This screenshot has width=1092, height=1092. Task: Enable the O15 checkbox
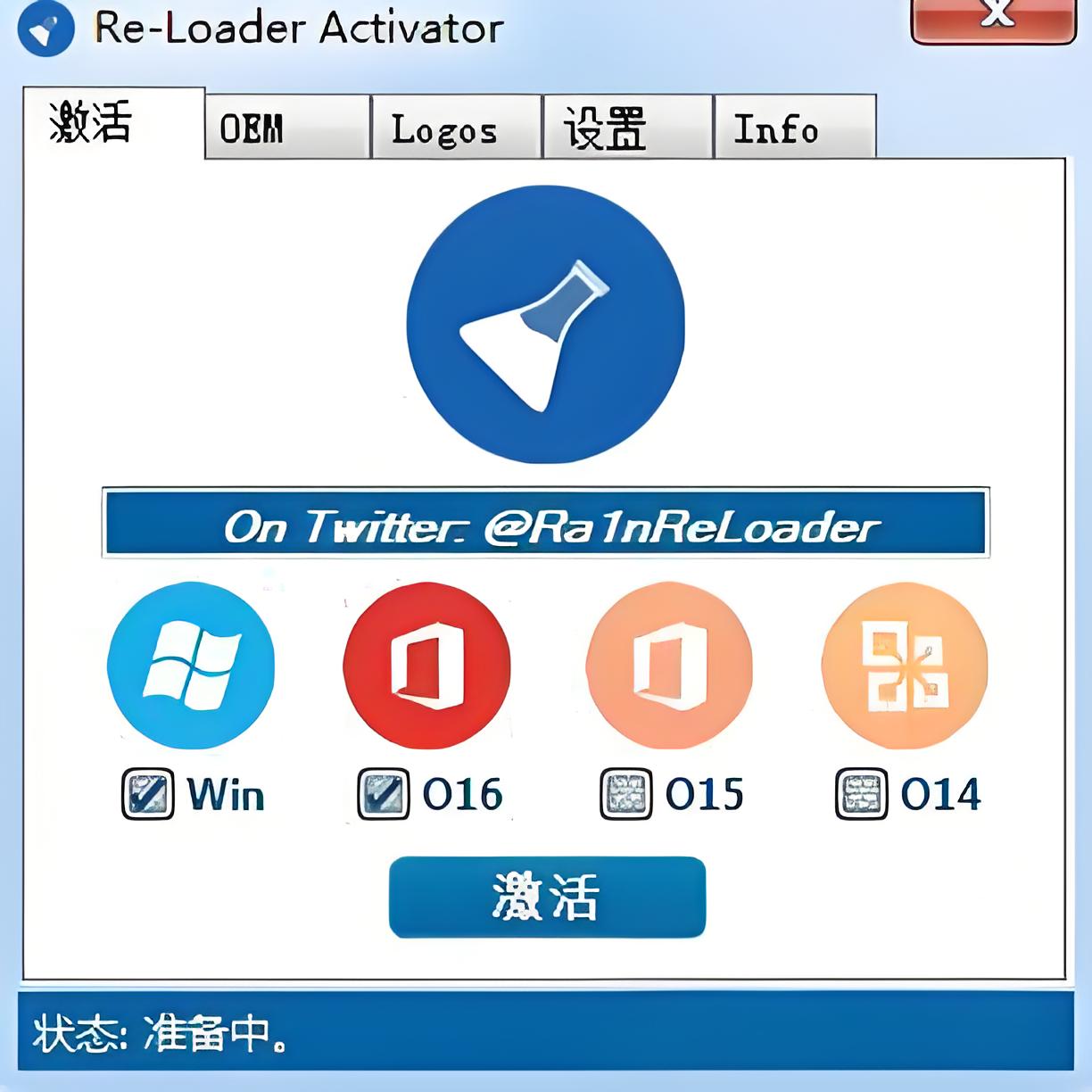click(x=626, y=794)
